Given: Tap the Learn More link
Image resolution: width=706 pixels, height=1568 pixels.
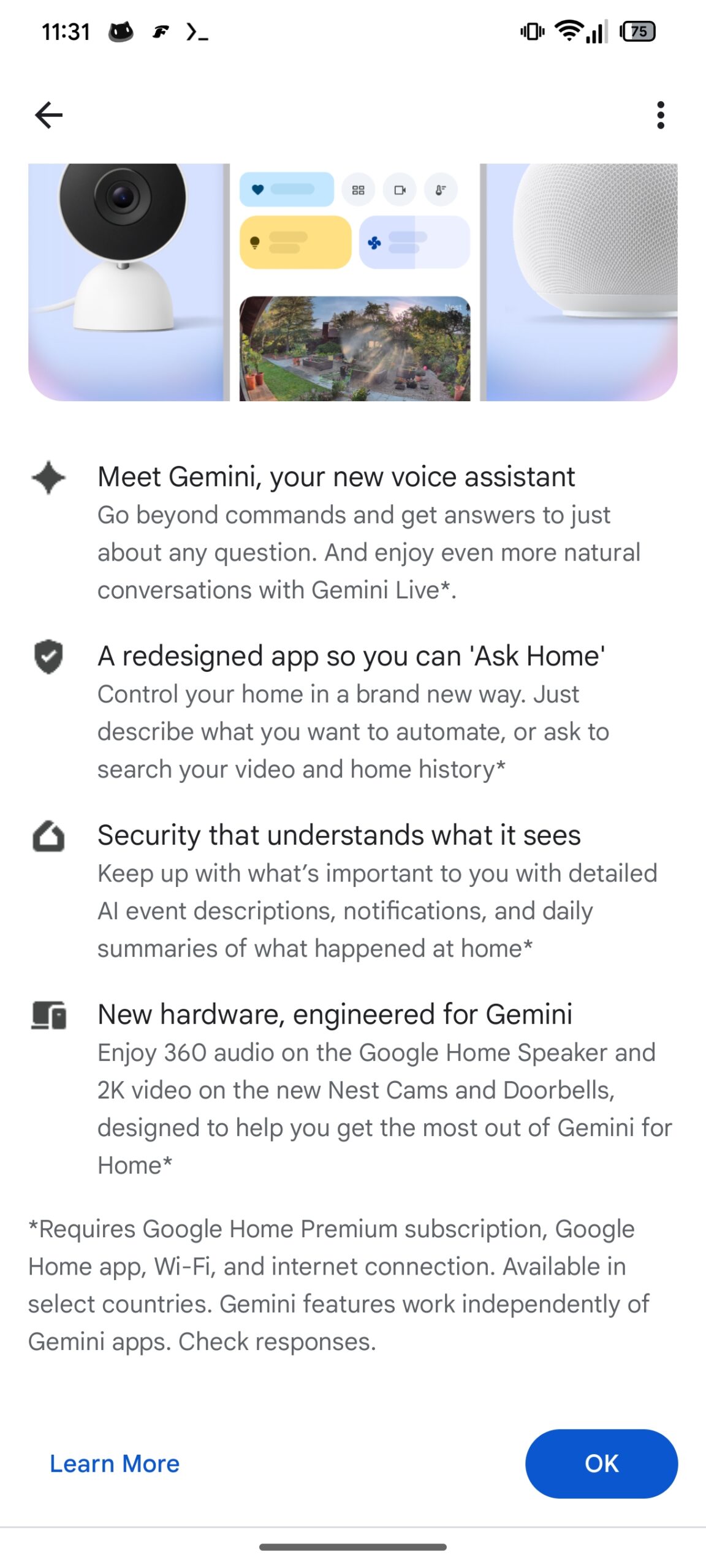Looking at the screenshot, I should point(115,1463).
